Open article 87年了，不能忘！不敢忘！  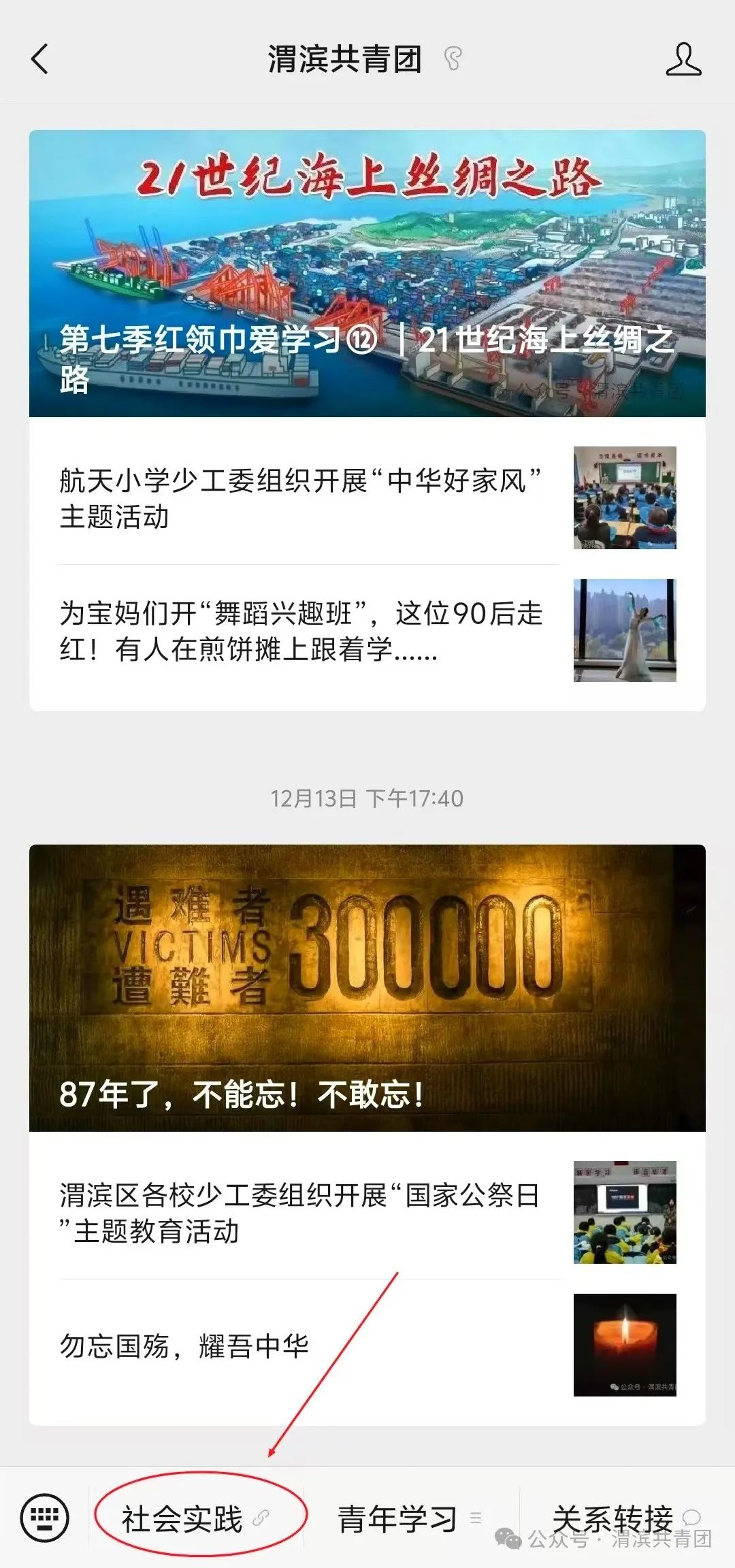coord(367,987)
